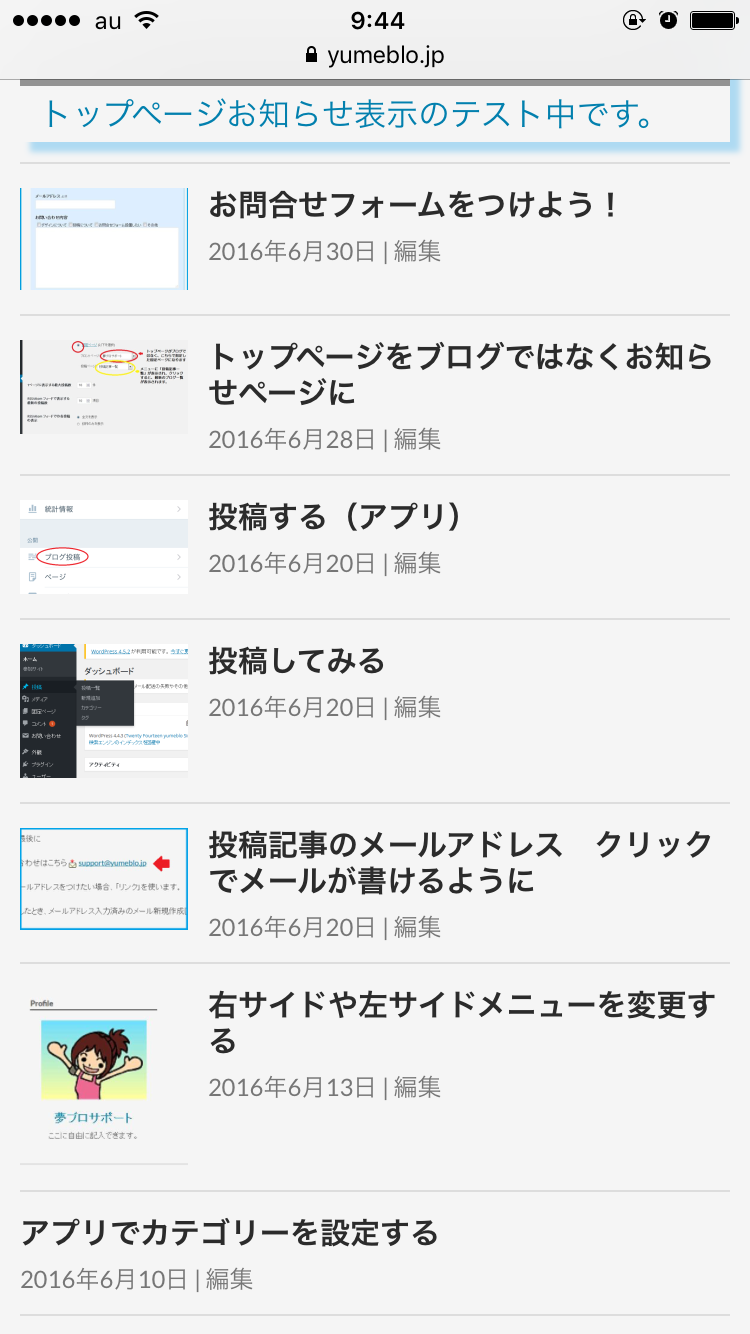Image resolution: width=750 pixels, height=1334 pixels.
Task: Edit the June 13 post via 編集
Action: click(417, 1087)
